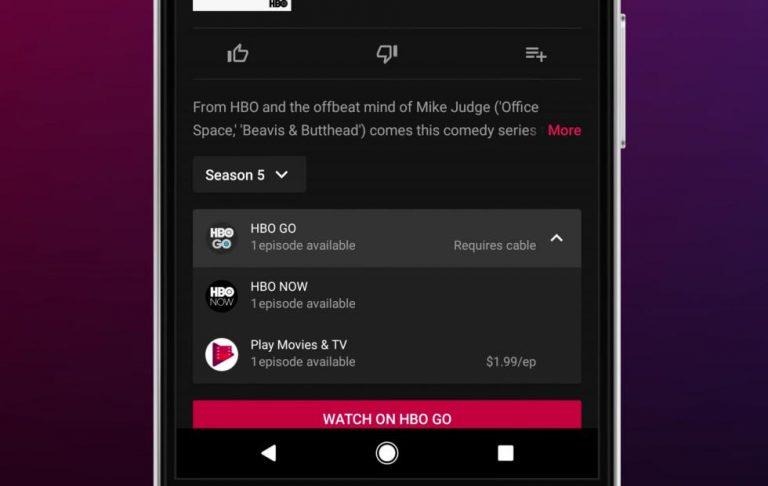Tap Watch on HBO GO button

point(386,418)
